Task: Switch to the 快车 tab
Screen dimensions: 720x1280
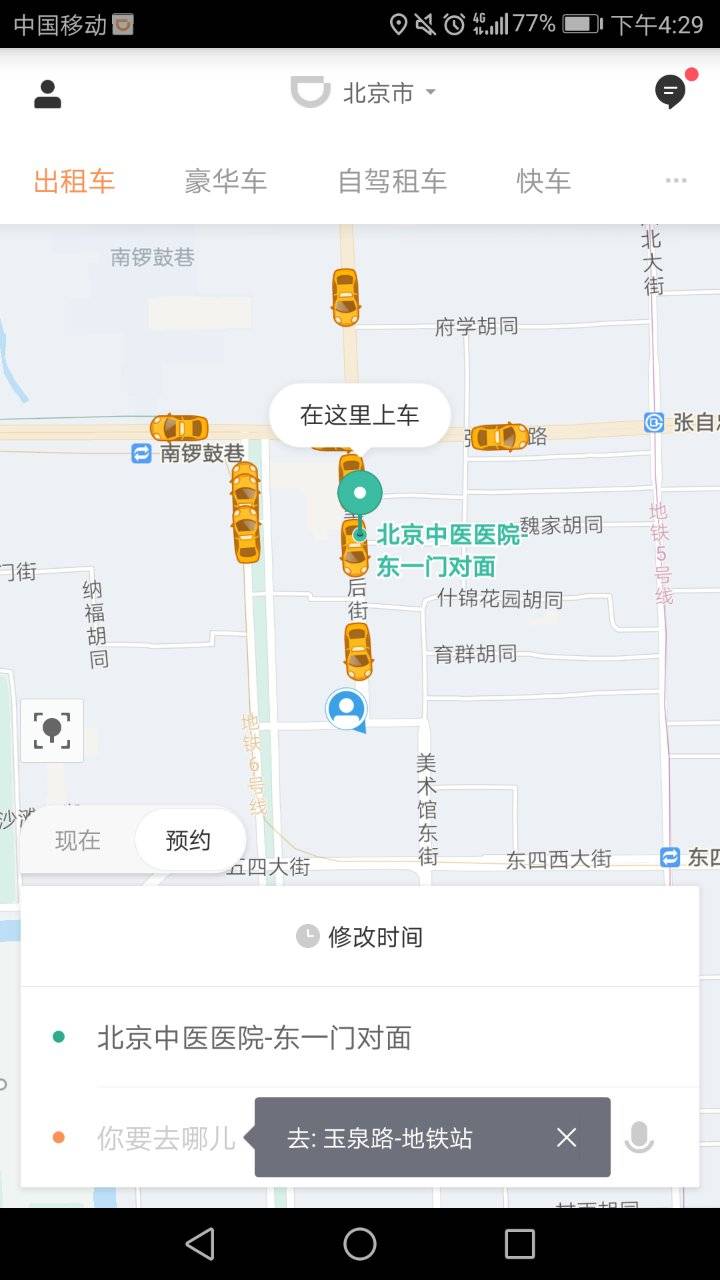Action: click(x=544, y=181)
